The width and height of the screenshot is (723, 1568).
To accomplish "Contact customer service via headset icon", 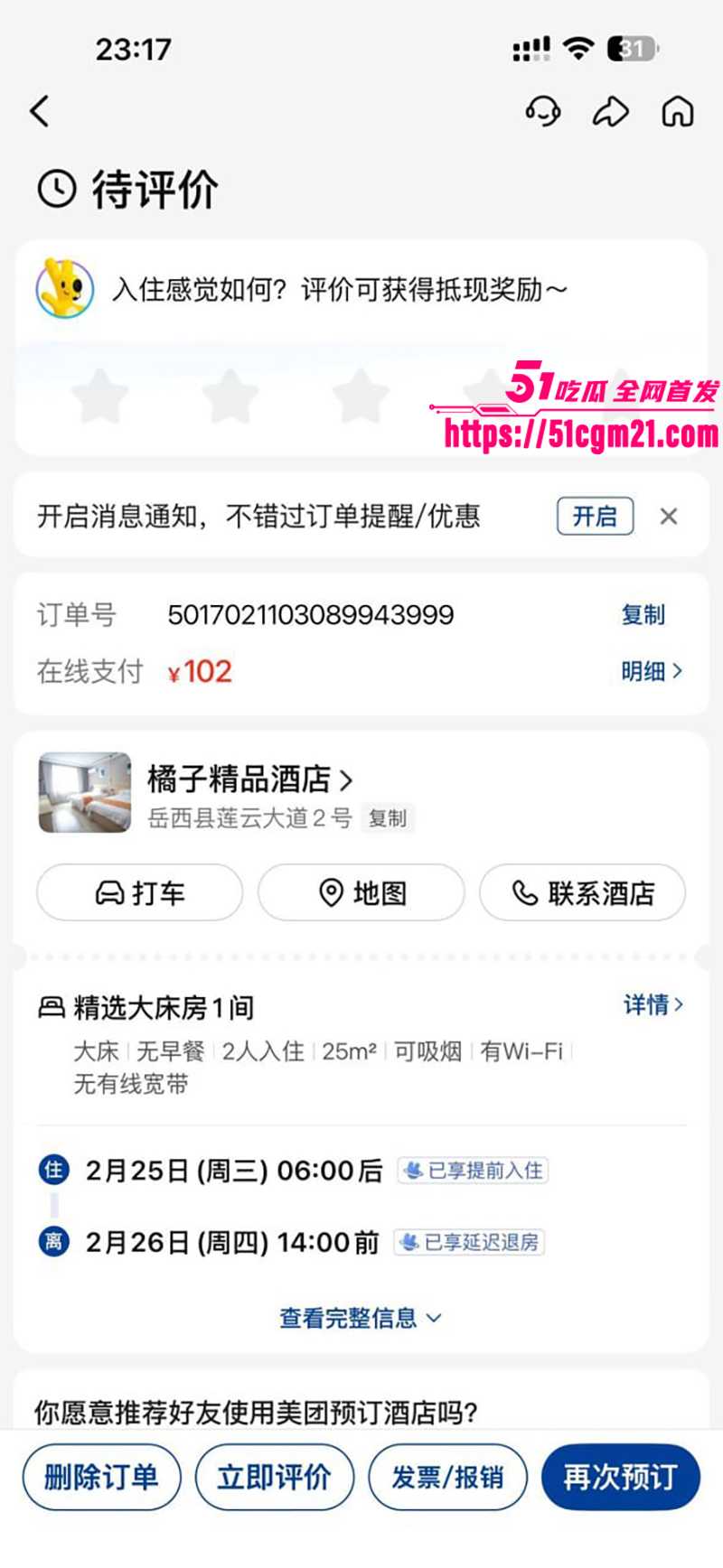I will click(x=542, y=111).
